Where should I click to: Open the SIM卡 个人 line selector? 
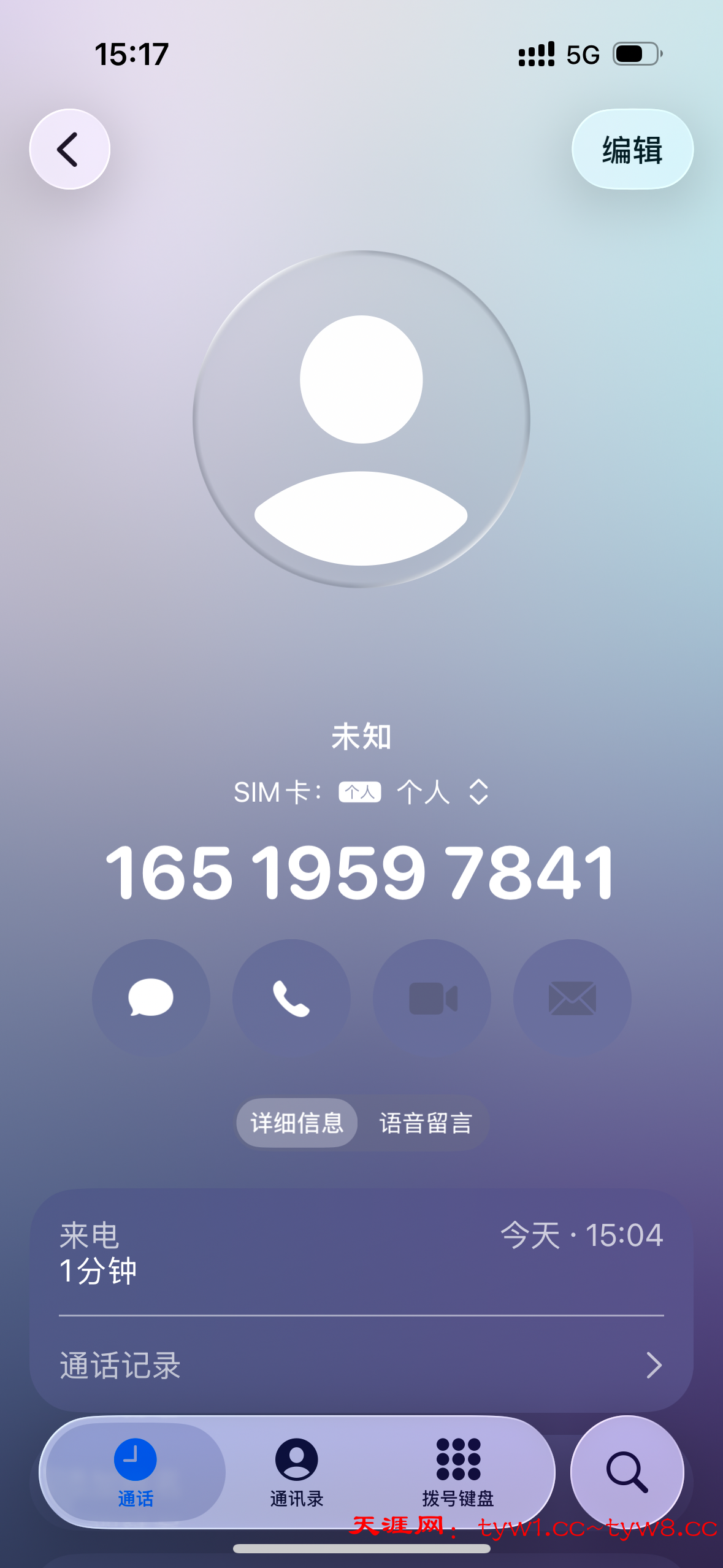click(423, 792)
